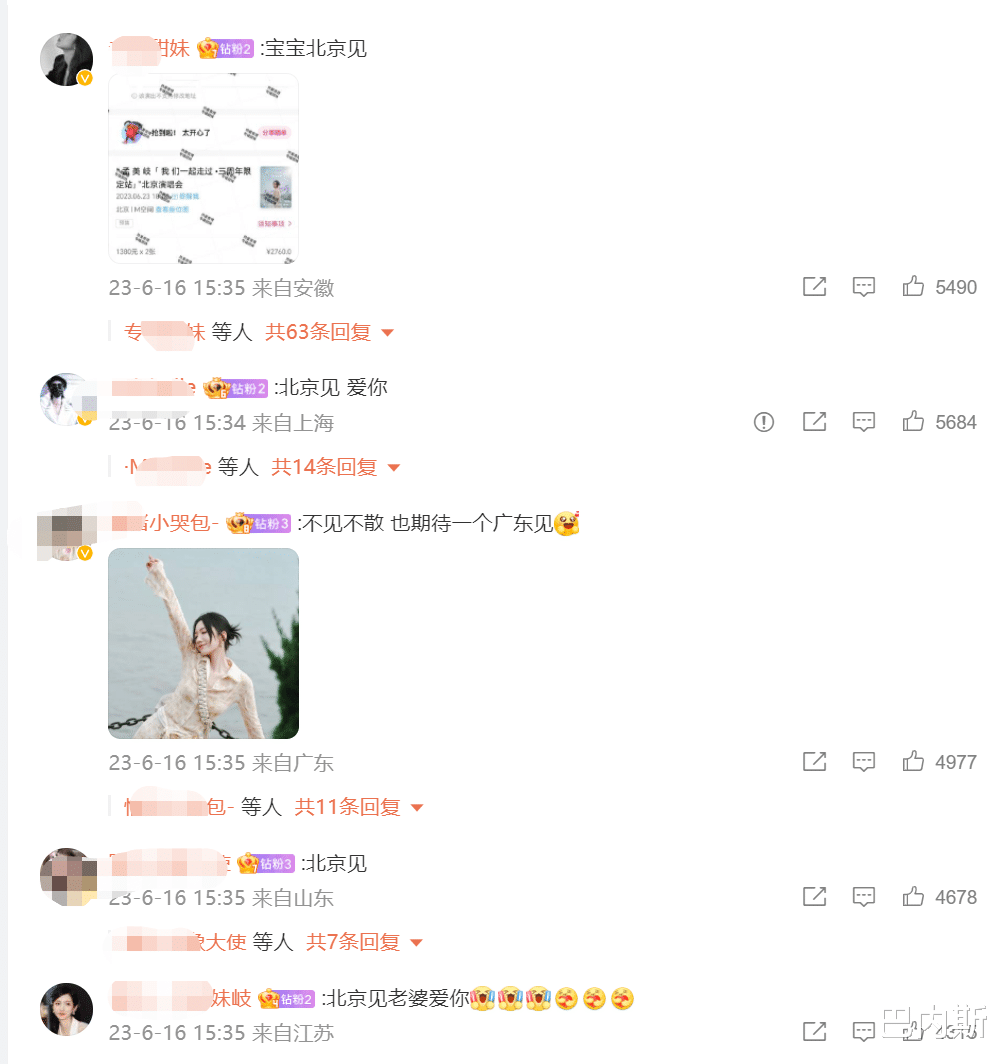Image resolution: width=1006 pixels, height=1064 pixels.
Task: Toggle the like on the 5684-like comment
Action: (x=912, y=422)
